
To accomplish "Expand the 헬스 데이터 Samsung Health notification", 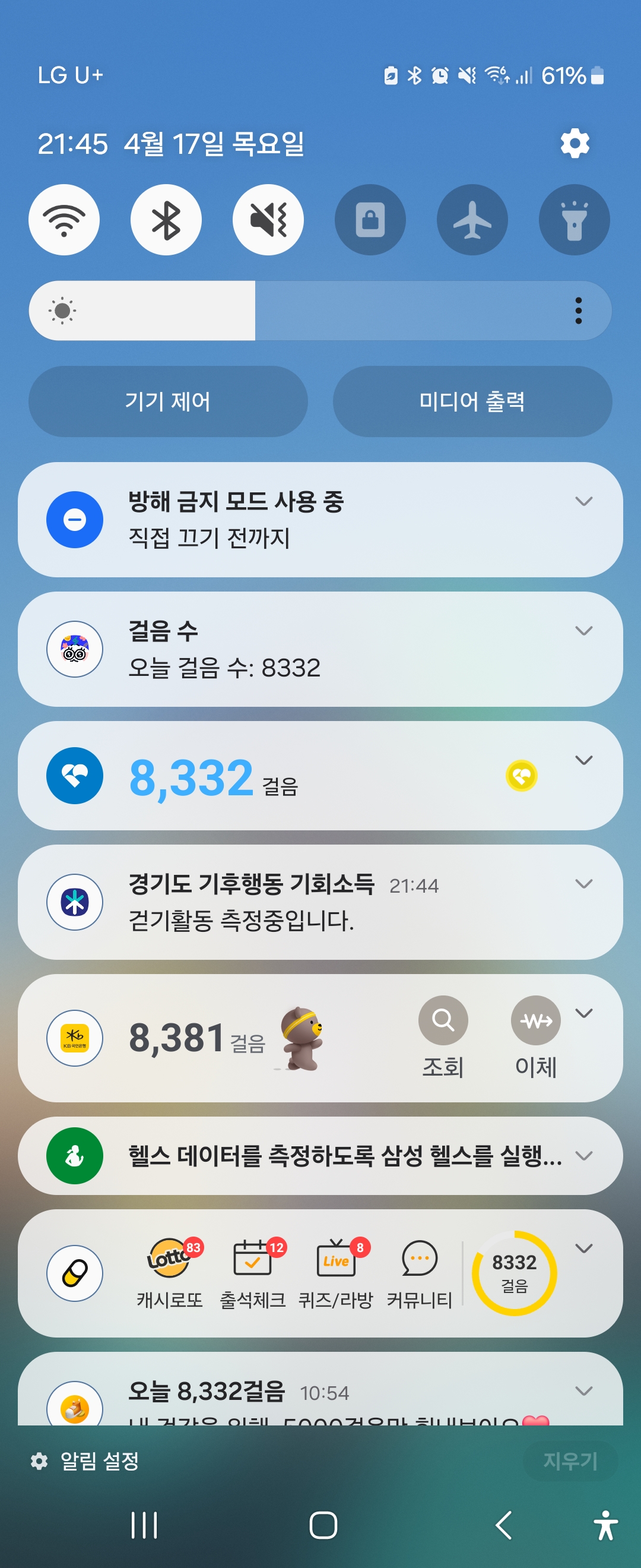I will pyautogui.click(x=583, y=1155).
